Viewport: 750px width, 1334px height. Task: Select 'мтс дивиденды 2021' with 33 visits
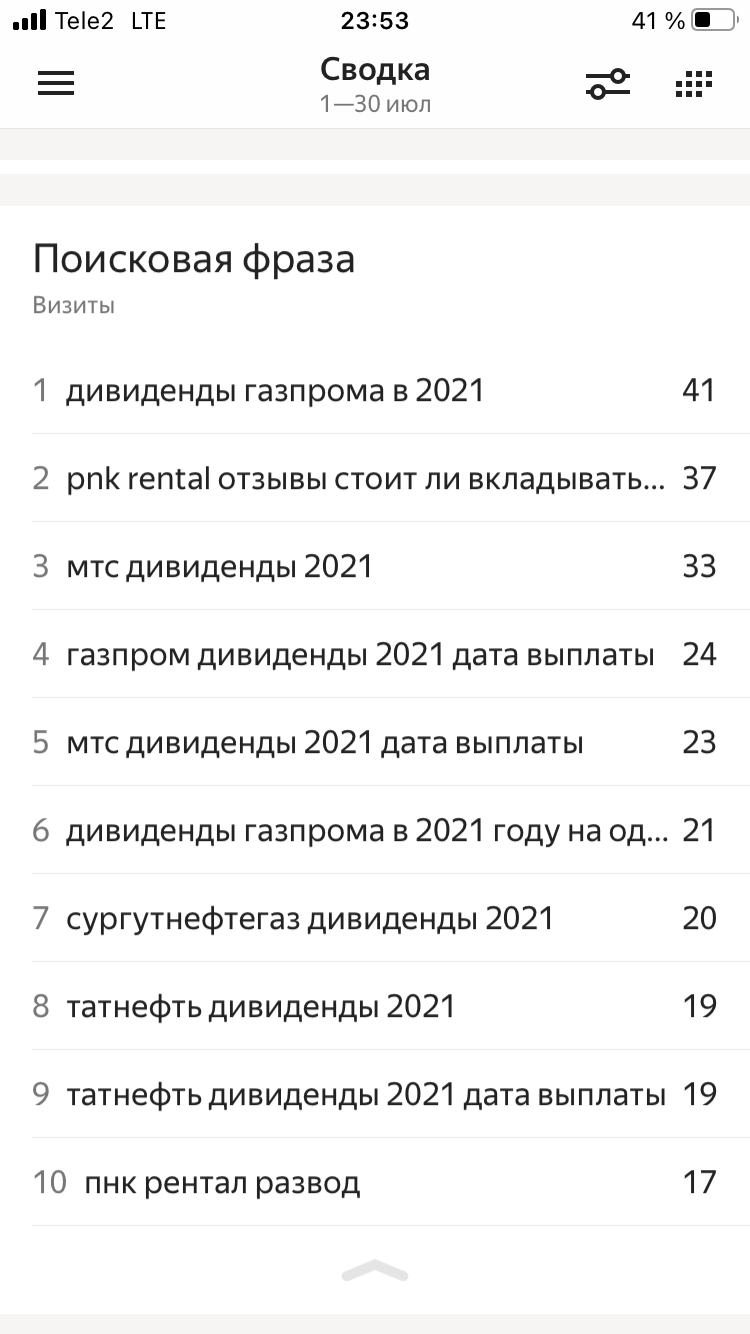point(220,566)
